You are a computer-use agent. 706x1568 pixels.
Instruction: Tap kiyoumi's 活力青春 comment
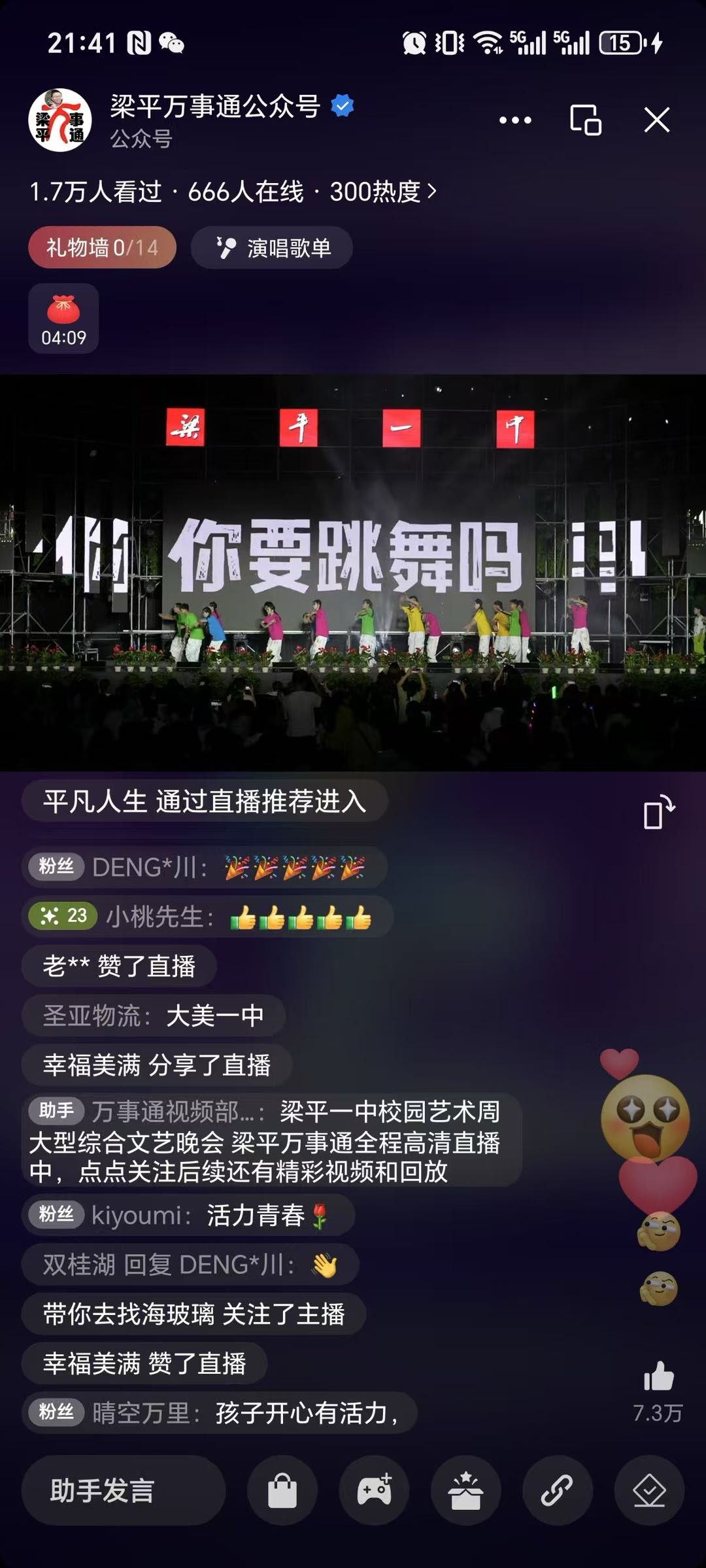[x=188, y=1215]
